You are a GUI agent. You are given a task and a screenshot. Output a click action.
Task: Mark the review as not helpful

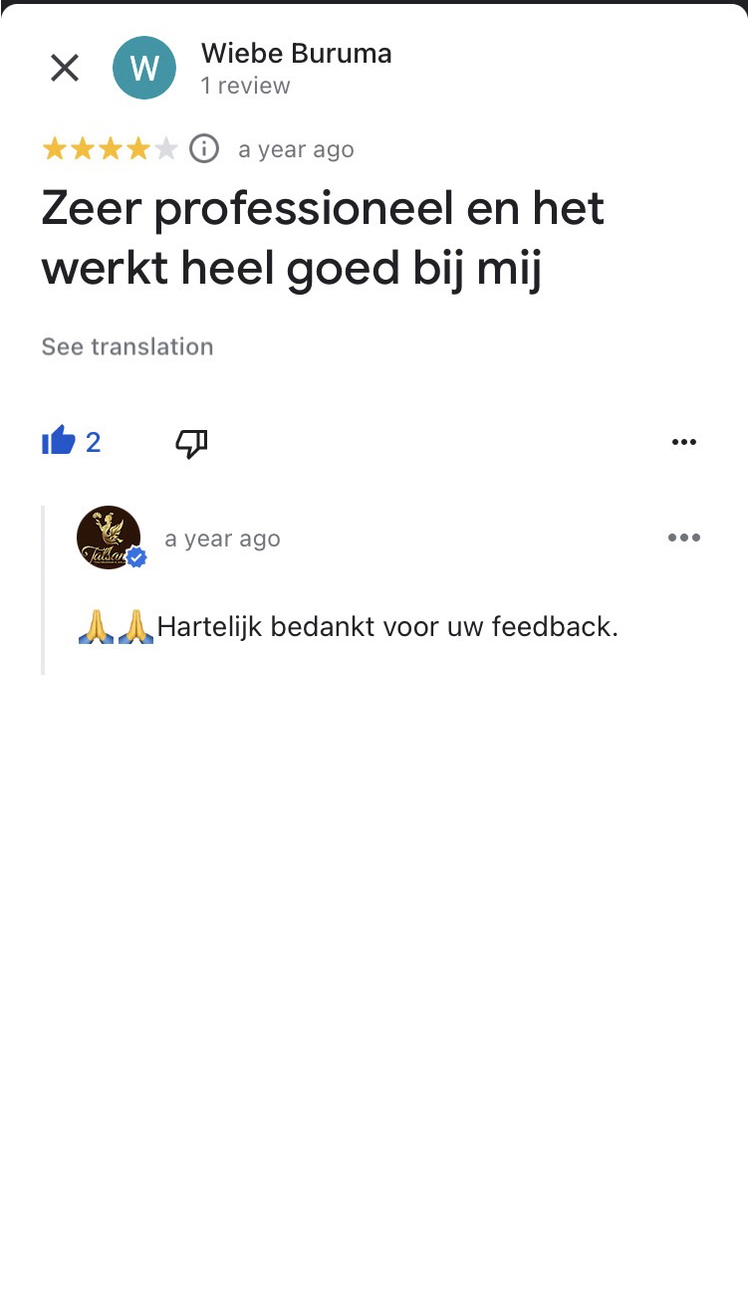coord(191,443)
